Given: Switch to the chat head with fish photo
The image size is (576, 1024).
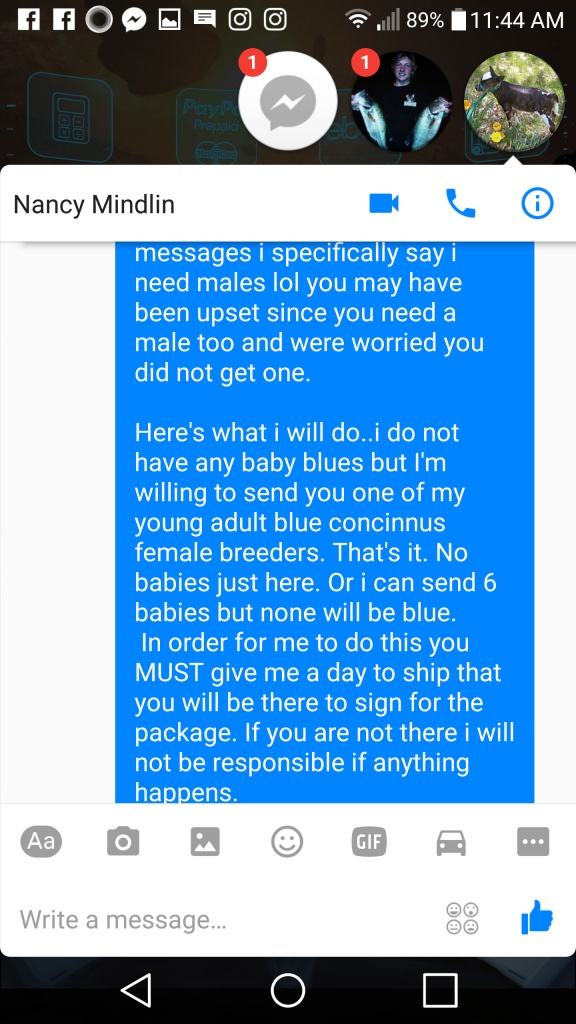Looking at the screenshot, I should click(401, 101).
